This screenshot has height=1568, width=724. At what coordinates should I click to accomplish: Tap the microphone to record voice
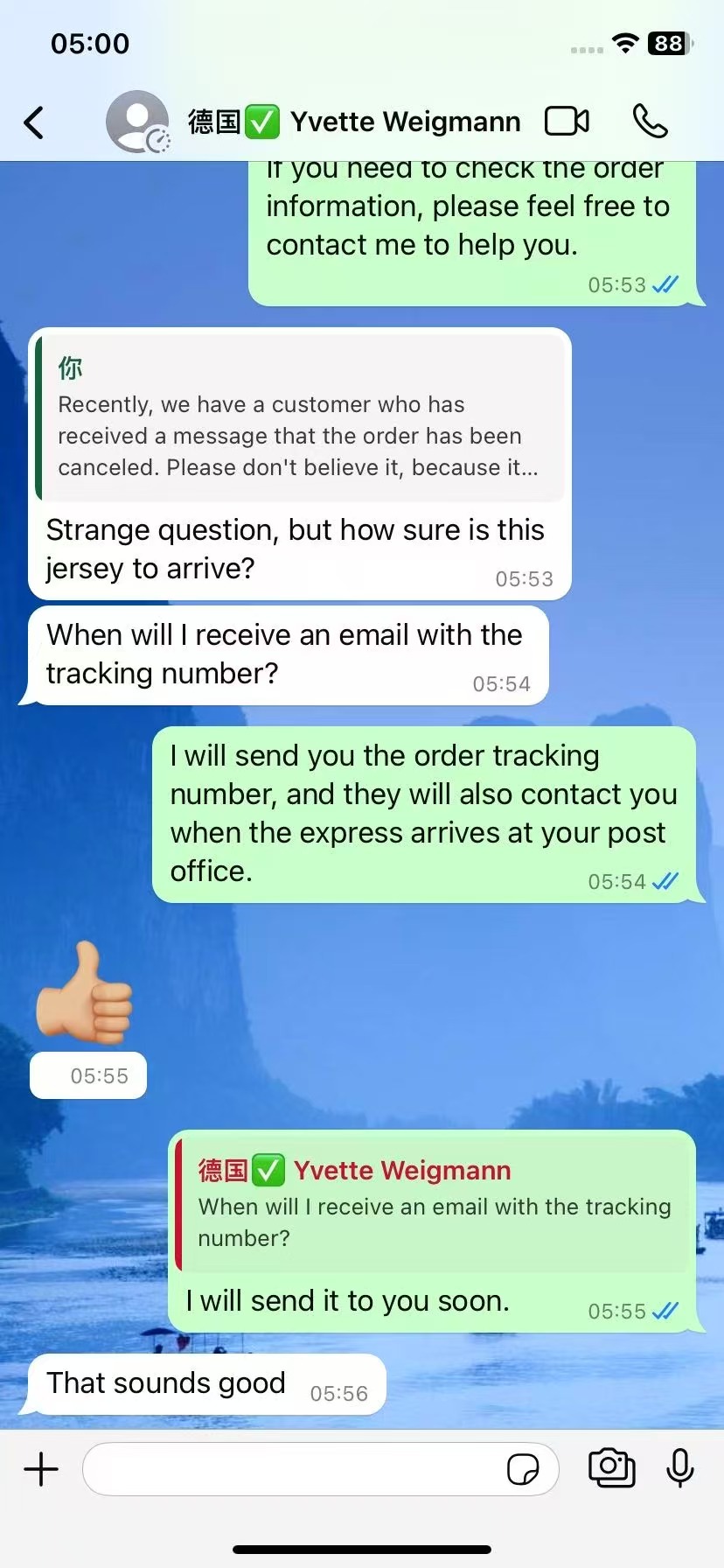click(679, 1467)
